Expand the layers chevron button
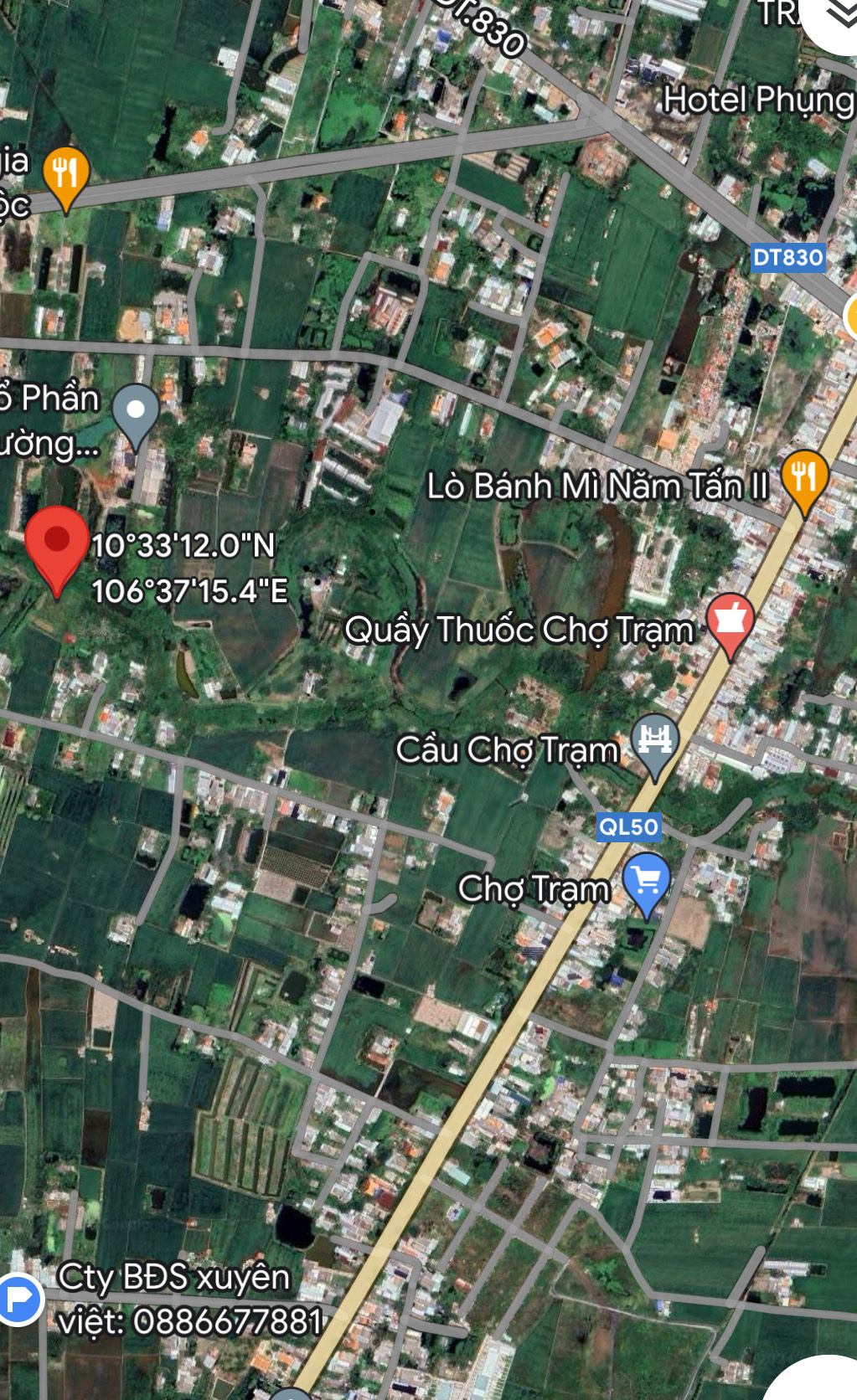The image size is (857, 1400). [838, 17]
